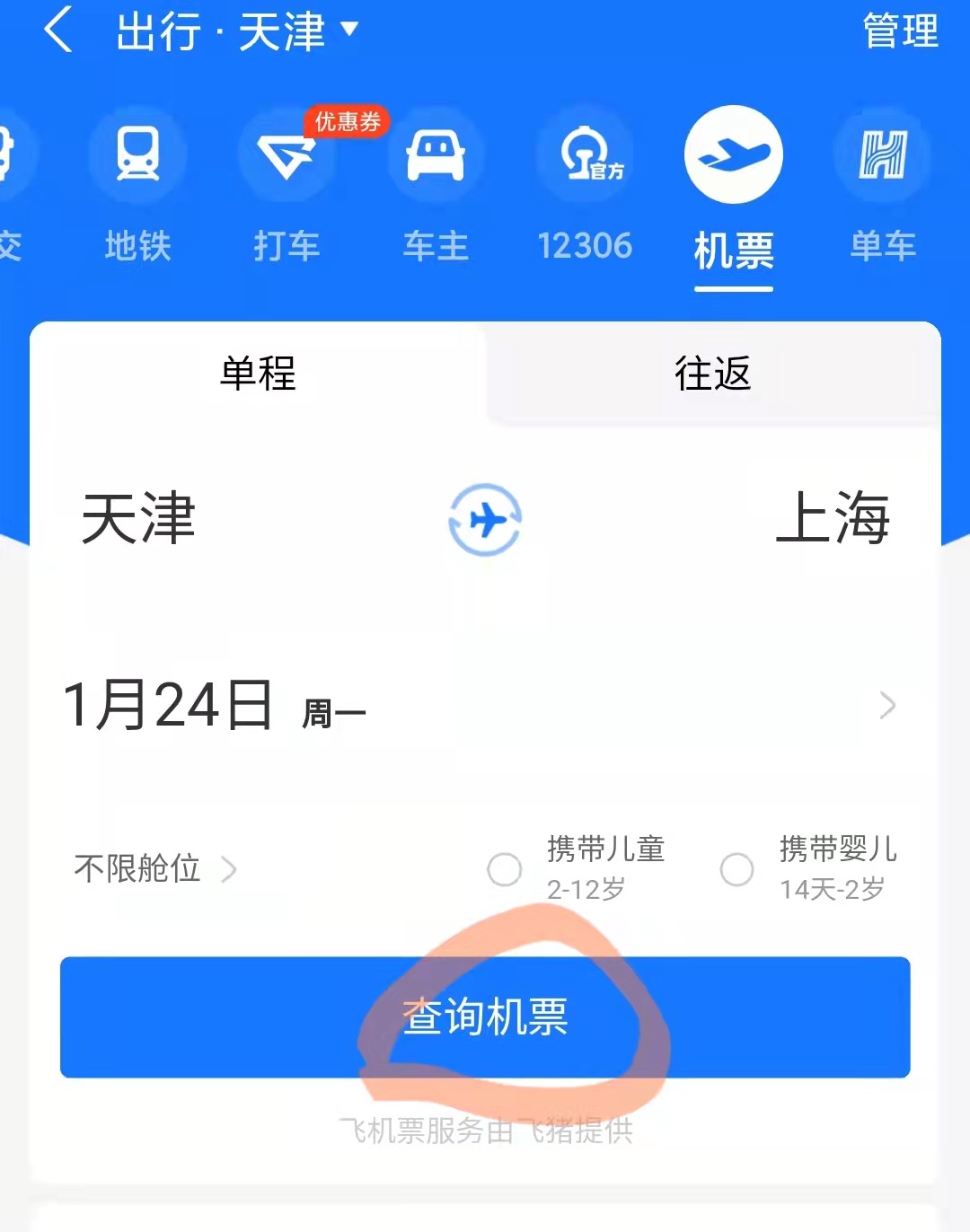Enable the 携带儿童 child passenger option
Screen dimensions: 970x1232
click(504, 869)
